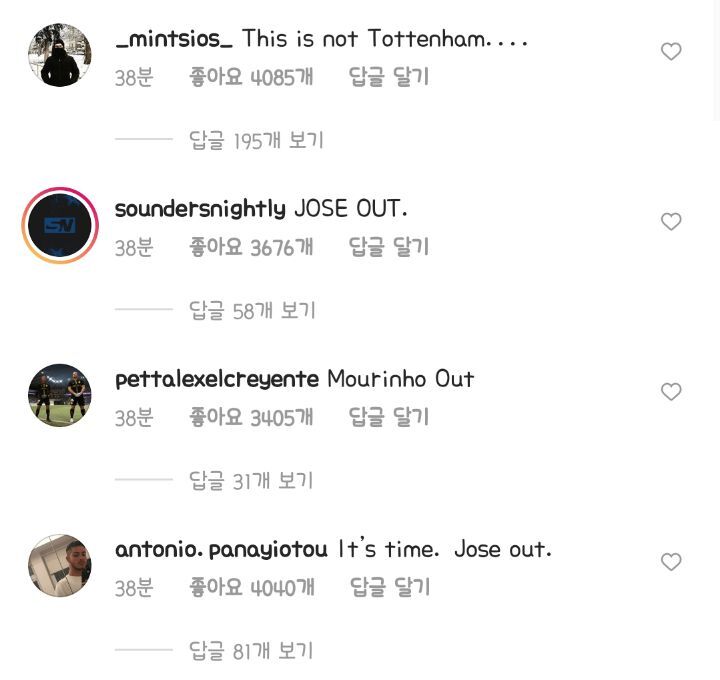Reply to soundersnightly's comment

point(389,247)
